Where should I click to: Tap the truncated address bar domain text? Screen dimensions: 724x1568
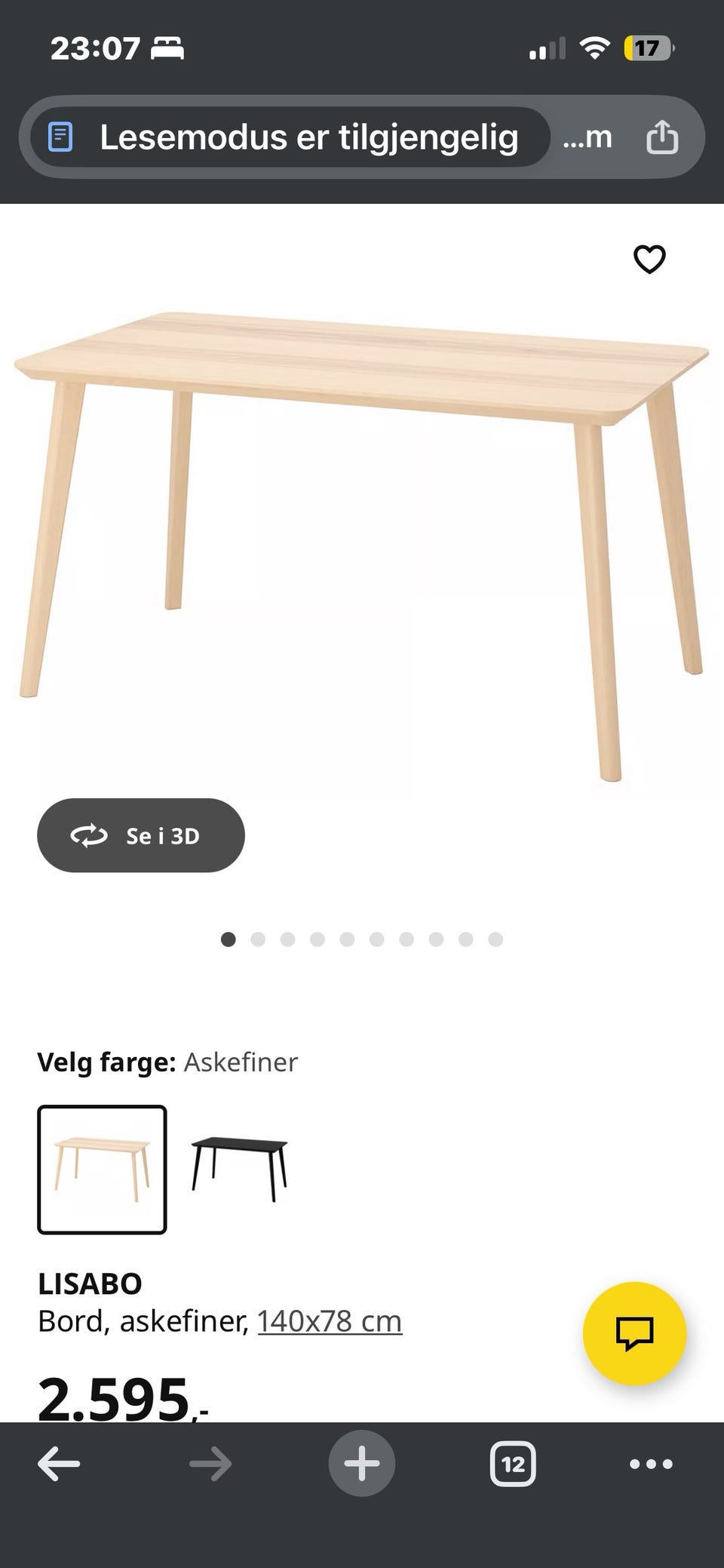(587, 137)
